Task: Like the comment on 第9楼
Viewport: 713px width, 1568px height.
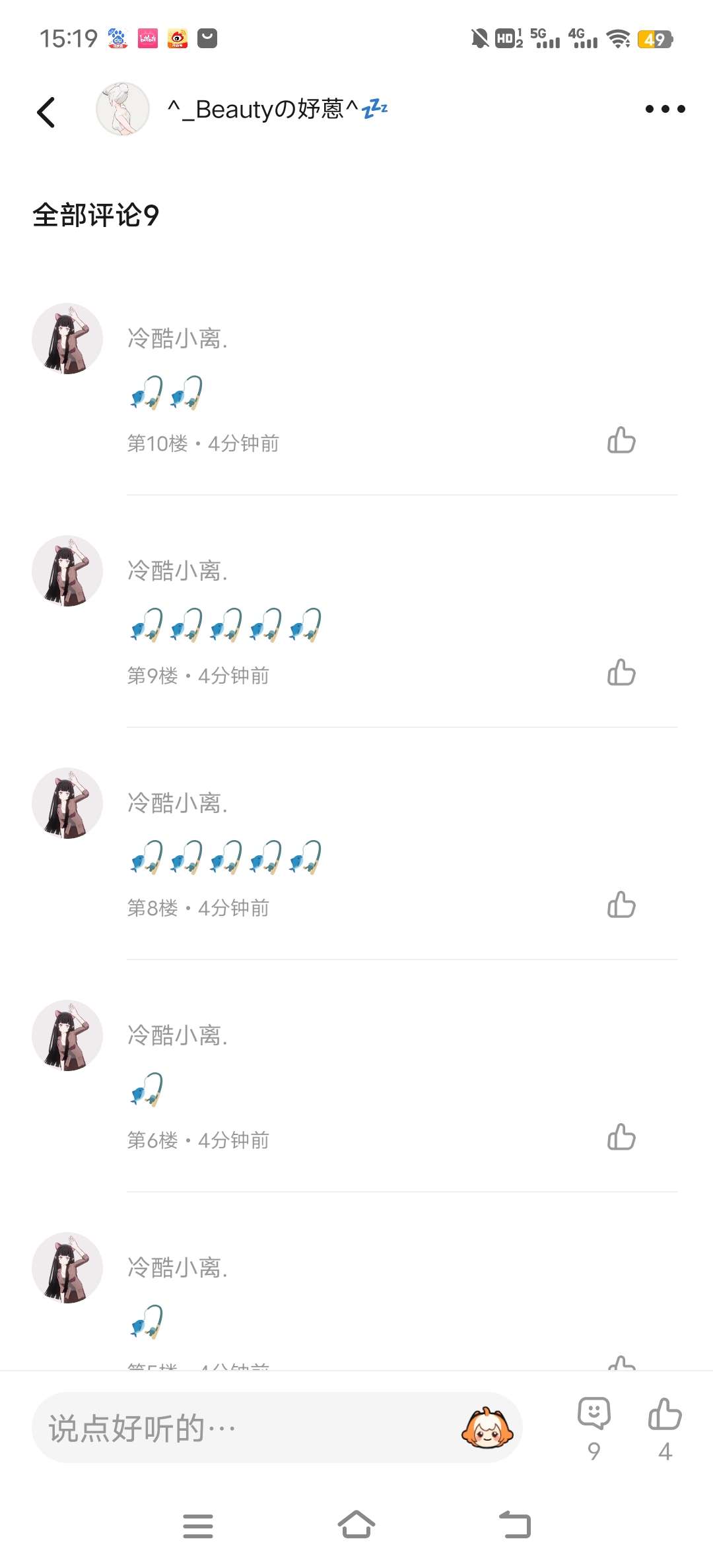Action: coord(621,673)
